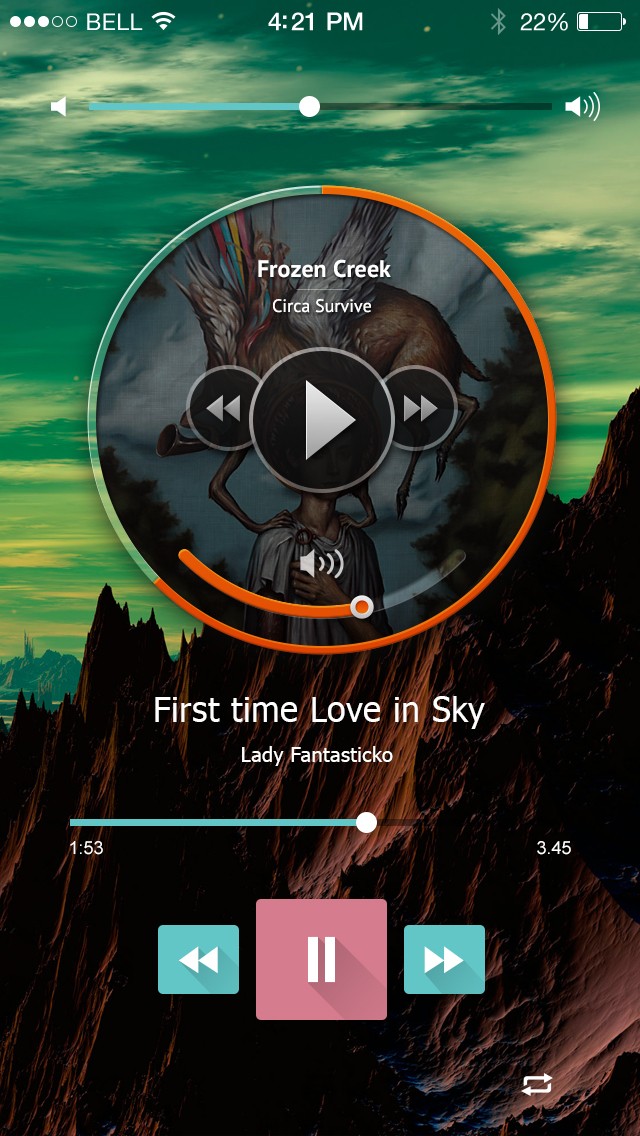Raise volume with the loud speaker icon
Viewport: 640px width, 1136px height.
(582, 106)
